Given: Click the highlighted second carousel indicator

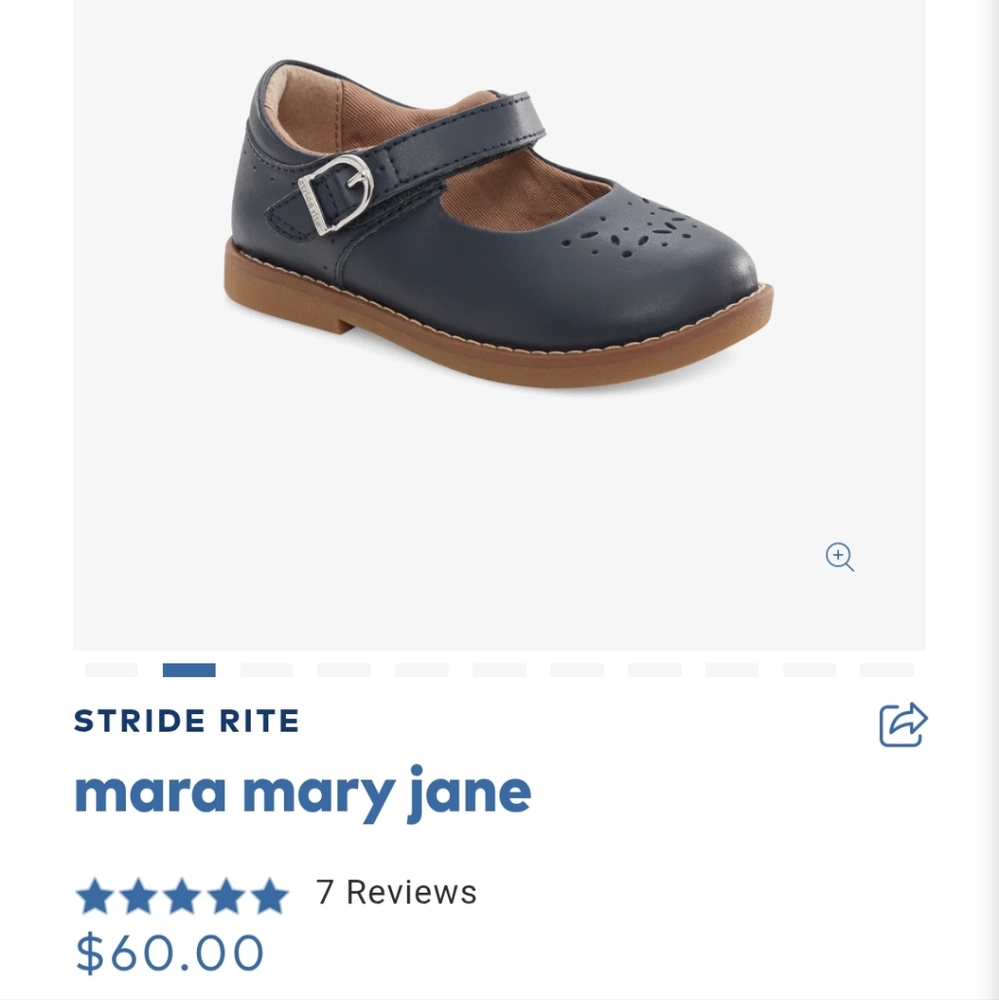Looking at the screenshot, I should click(x=190, y=670).
